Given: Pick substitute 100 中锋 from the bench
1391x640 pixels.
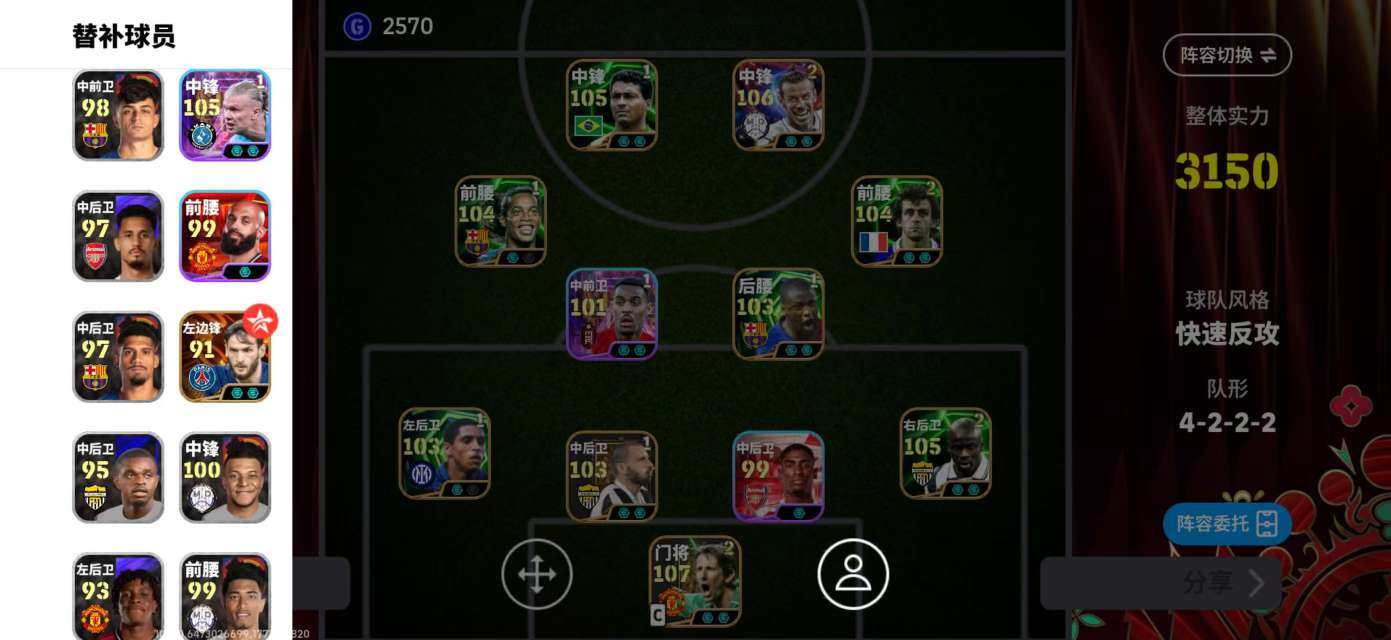Looking at the screenshot, I should [225, 477].
